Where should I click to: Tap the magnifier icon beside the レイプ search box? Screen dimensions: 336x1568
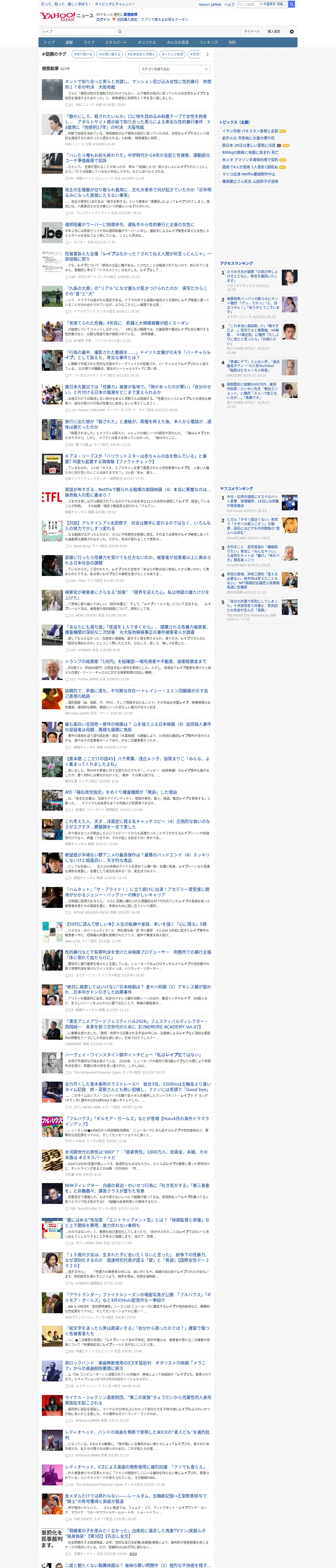click(120, 32)
